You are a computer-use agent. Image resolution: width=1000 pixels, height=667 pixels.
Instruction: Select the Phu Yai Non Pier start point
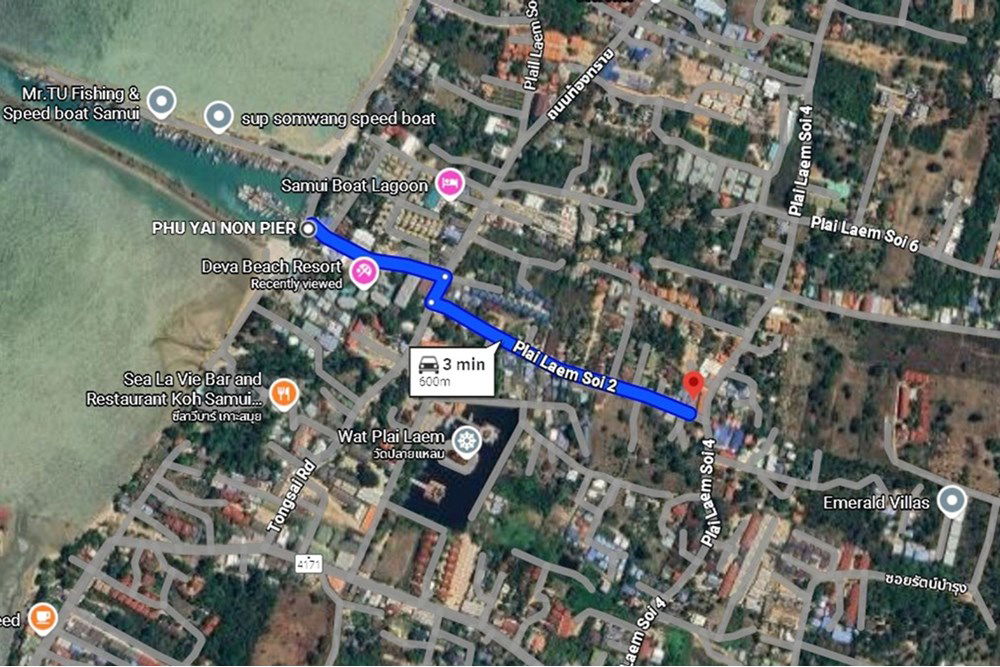click(x=308, y=229)
